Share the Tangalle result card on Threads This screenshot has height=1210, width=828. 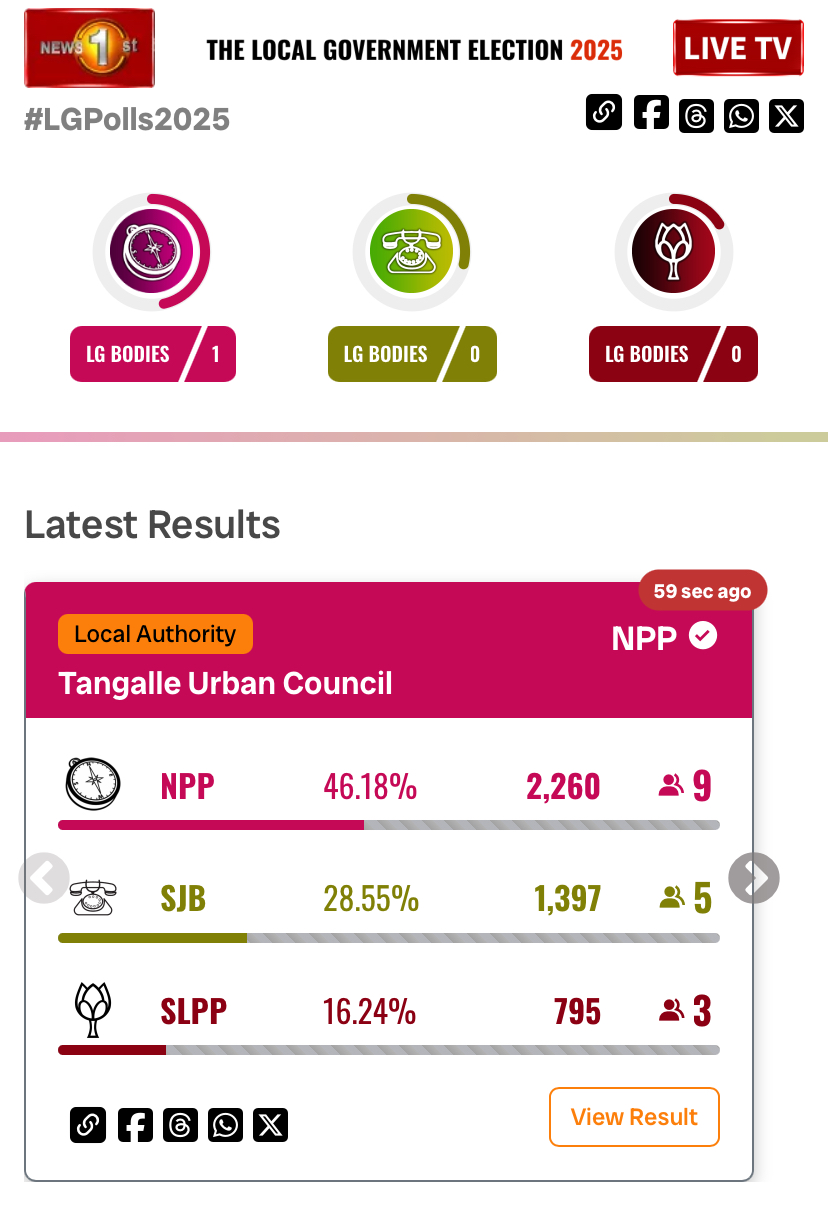(180, 1125)
